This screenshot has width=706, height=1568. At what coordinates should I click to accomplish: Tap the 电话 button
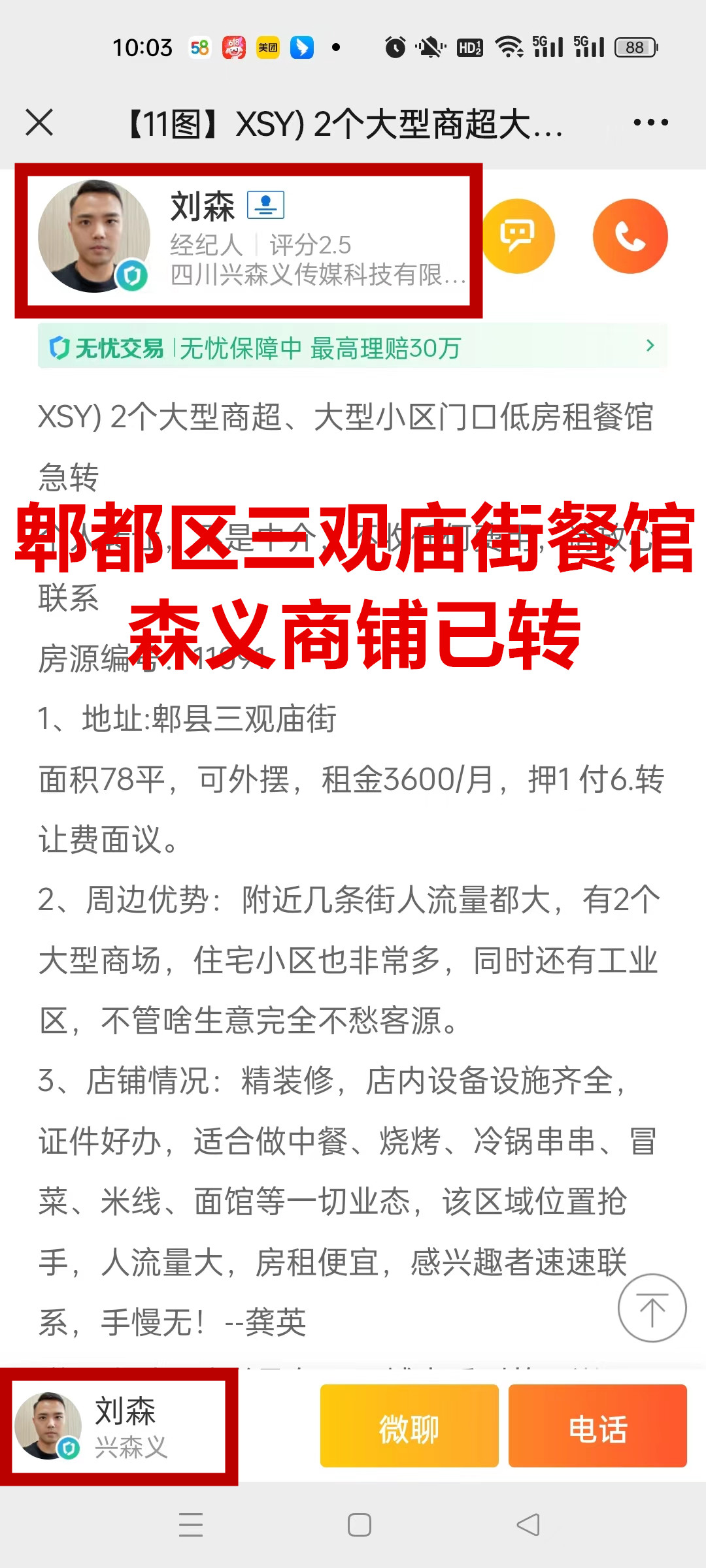(x=597, y=1426)
